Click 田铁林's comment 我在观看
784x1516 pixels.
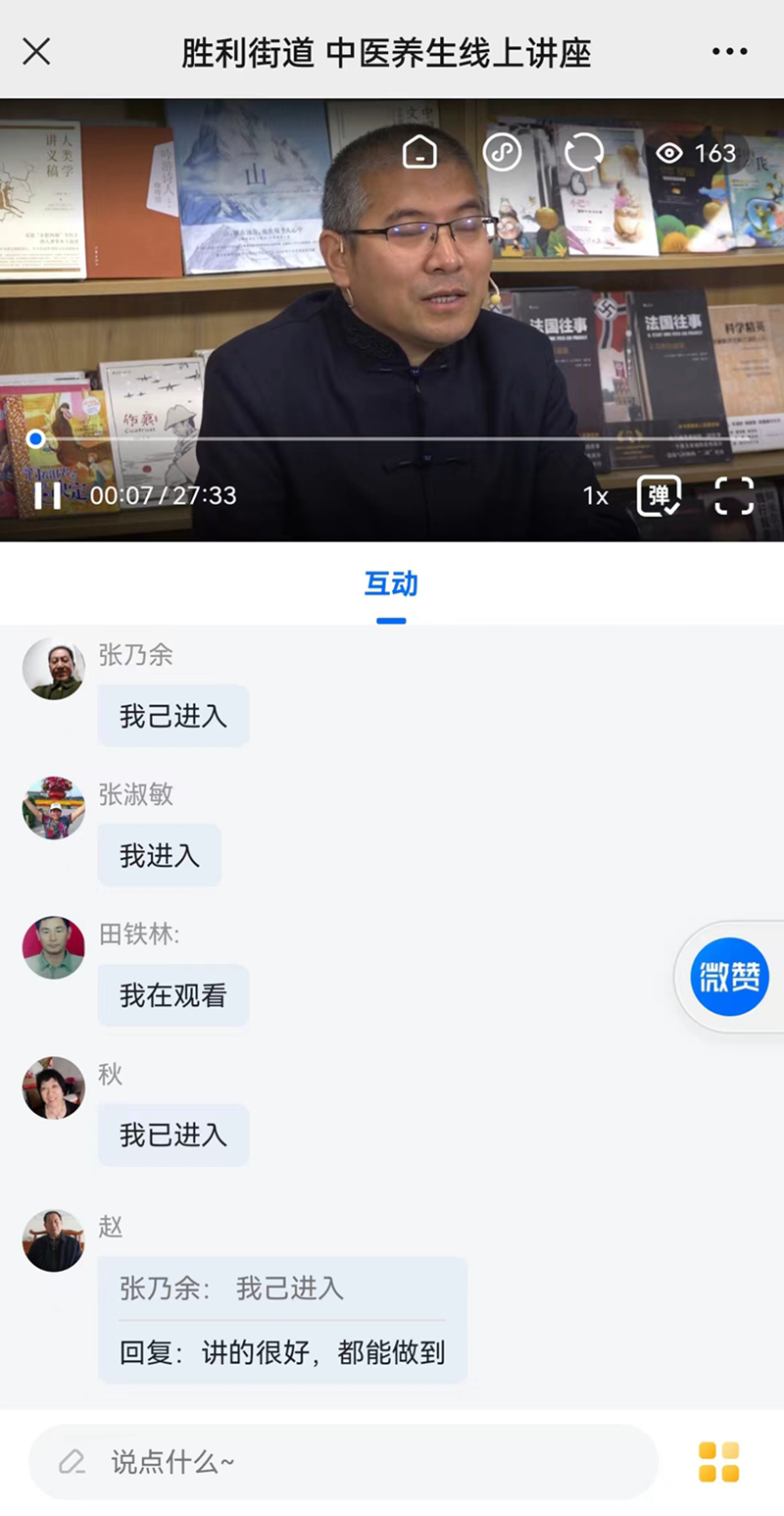coord(172,994)
